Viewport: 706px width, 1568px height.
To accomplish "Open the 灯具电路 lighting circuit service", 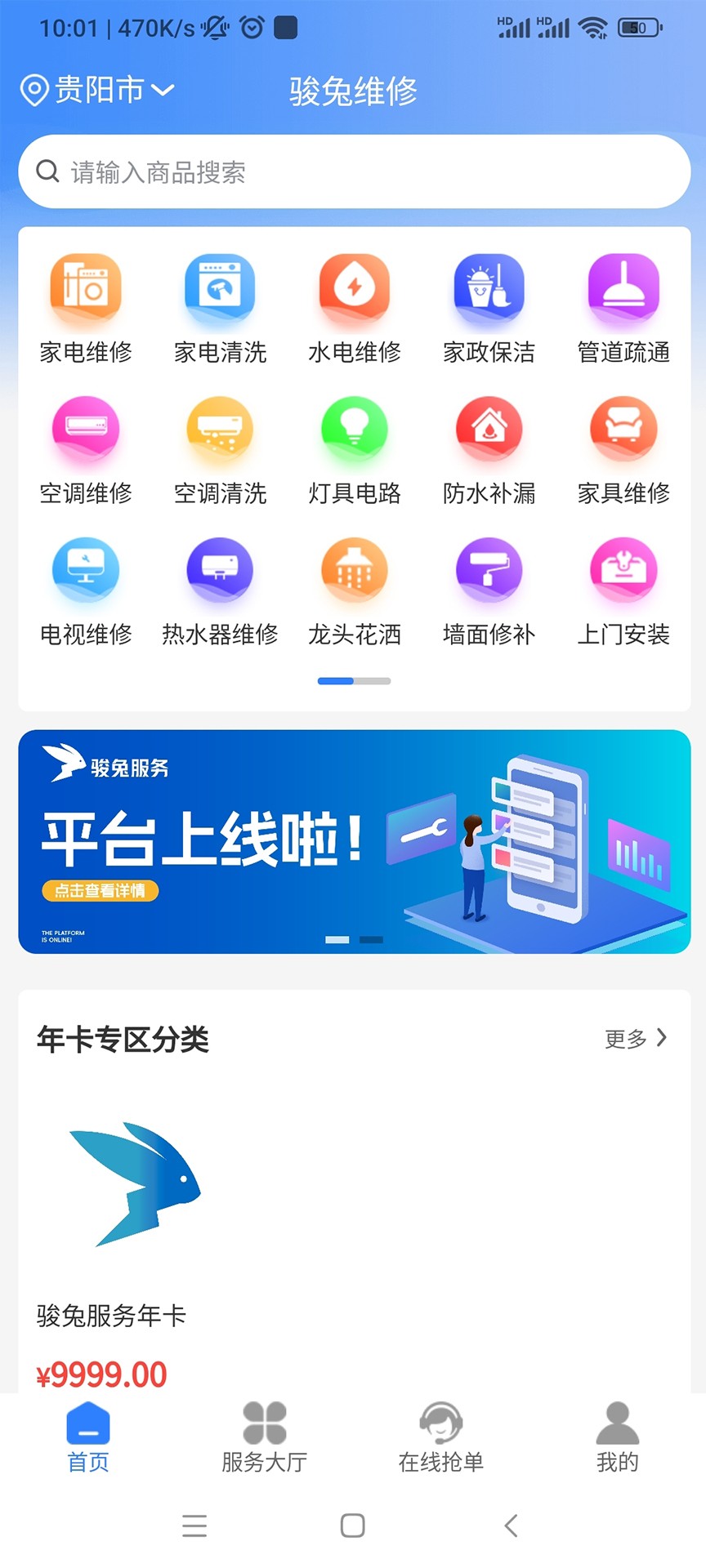I will 353,449.
